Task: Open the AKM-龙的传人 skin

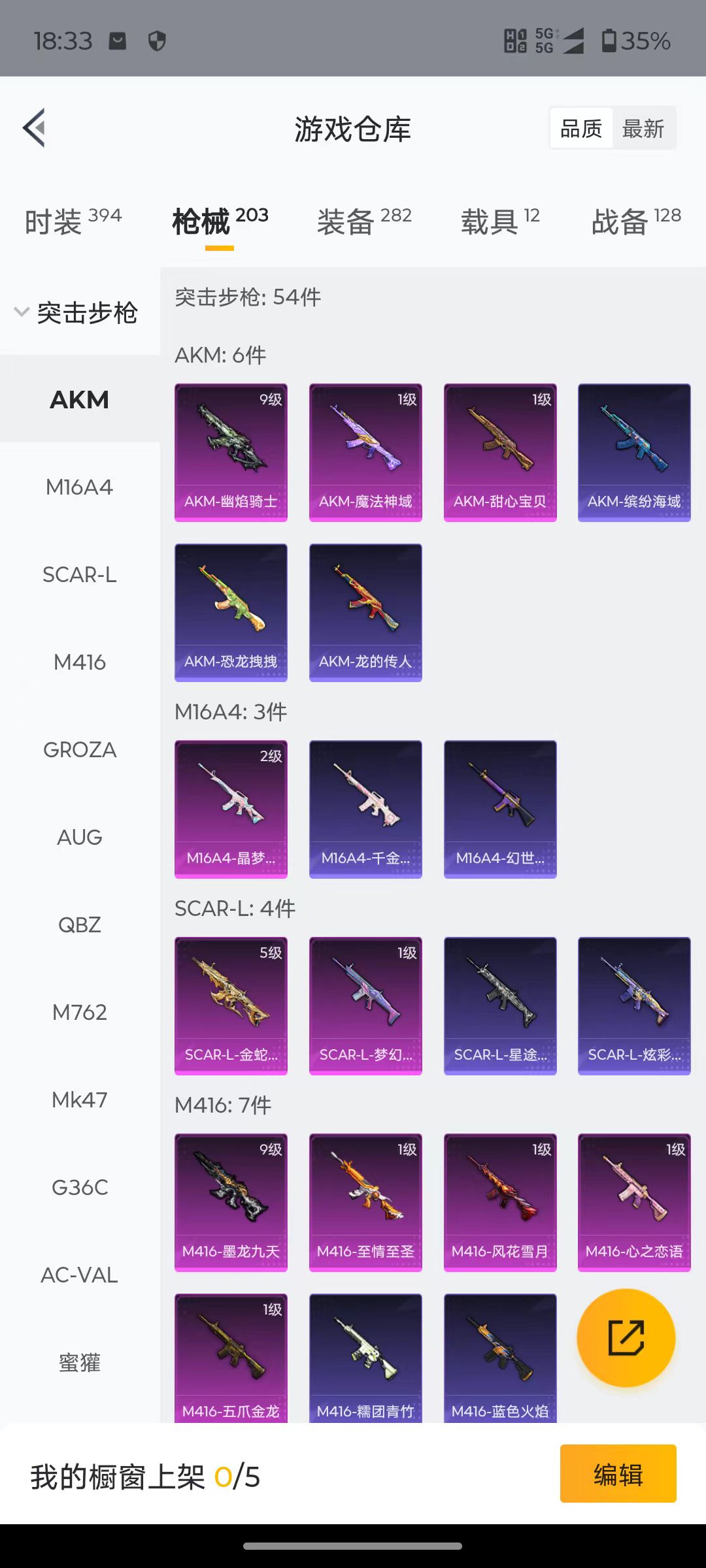Action: (x=365, y=612)
